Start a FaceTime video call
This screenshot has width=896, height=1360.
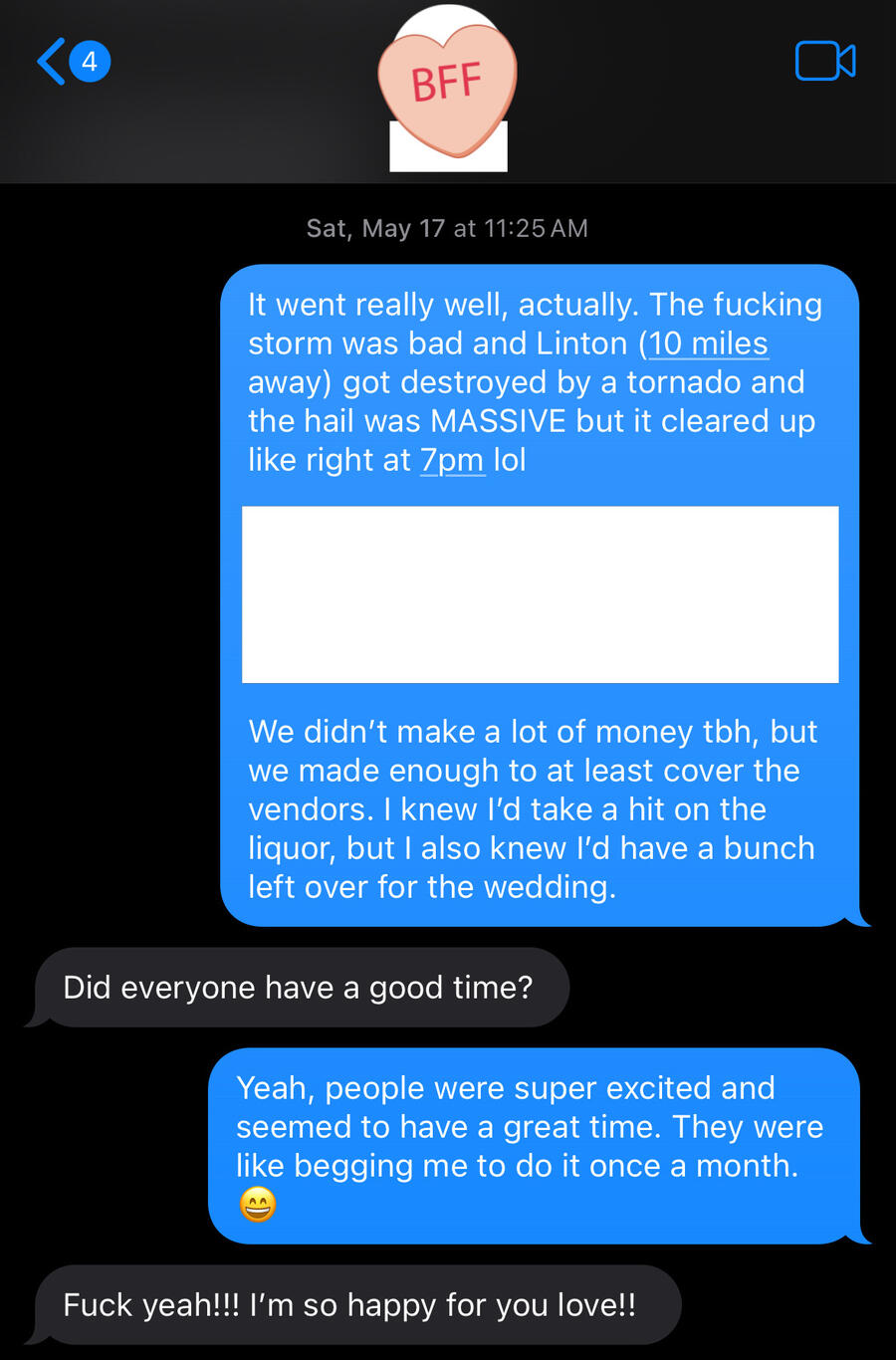click(x=824, y=62)
